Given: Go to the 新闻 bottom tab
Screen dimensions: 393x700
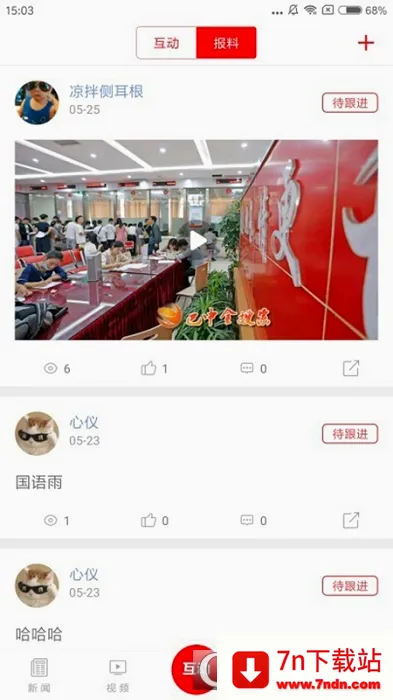Looking at the screenshot, I should pyautogui.click(x=39, y=675).
